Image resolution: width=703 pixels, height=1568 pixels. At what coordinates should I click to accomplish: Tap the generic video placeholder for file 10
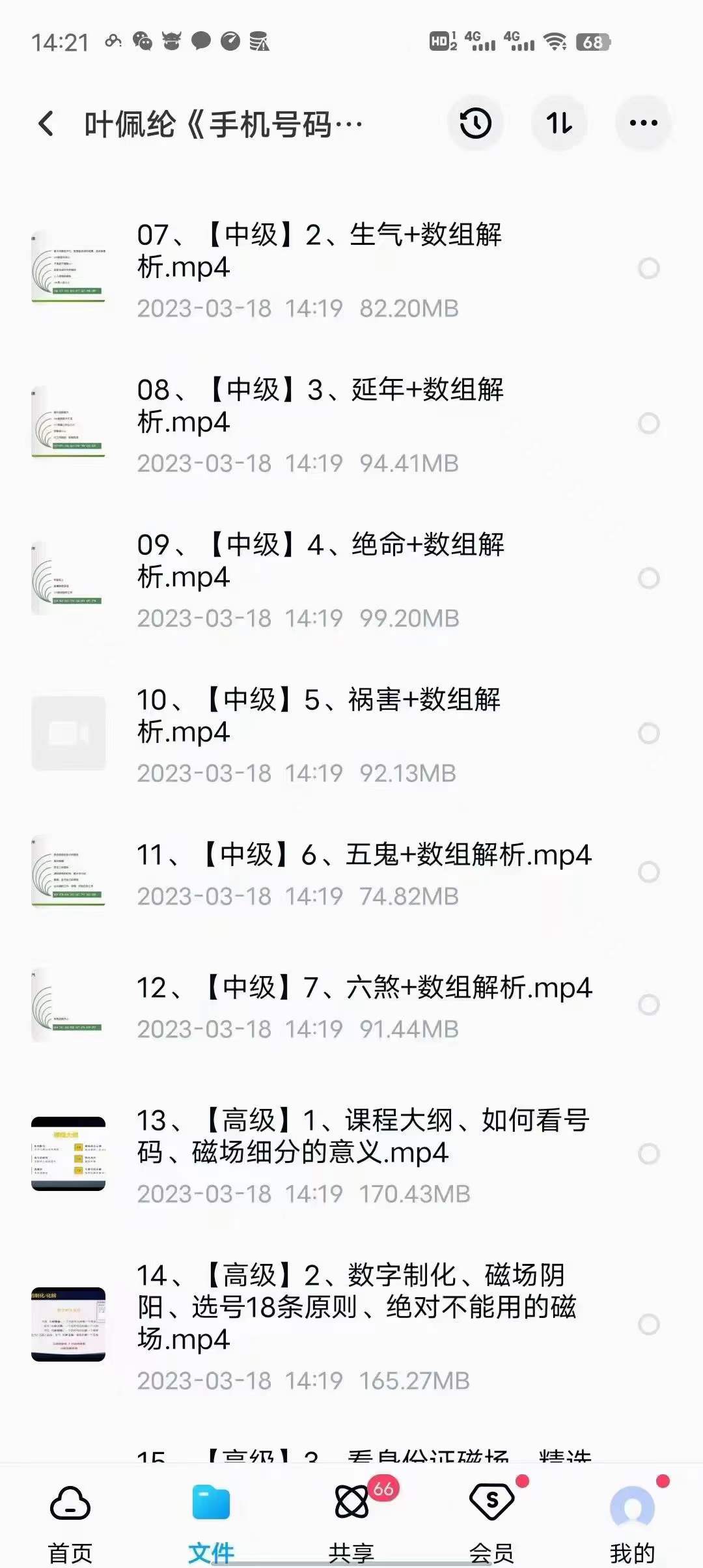tap(68, 733)
